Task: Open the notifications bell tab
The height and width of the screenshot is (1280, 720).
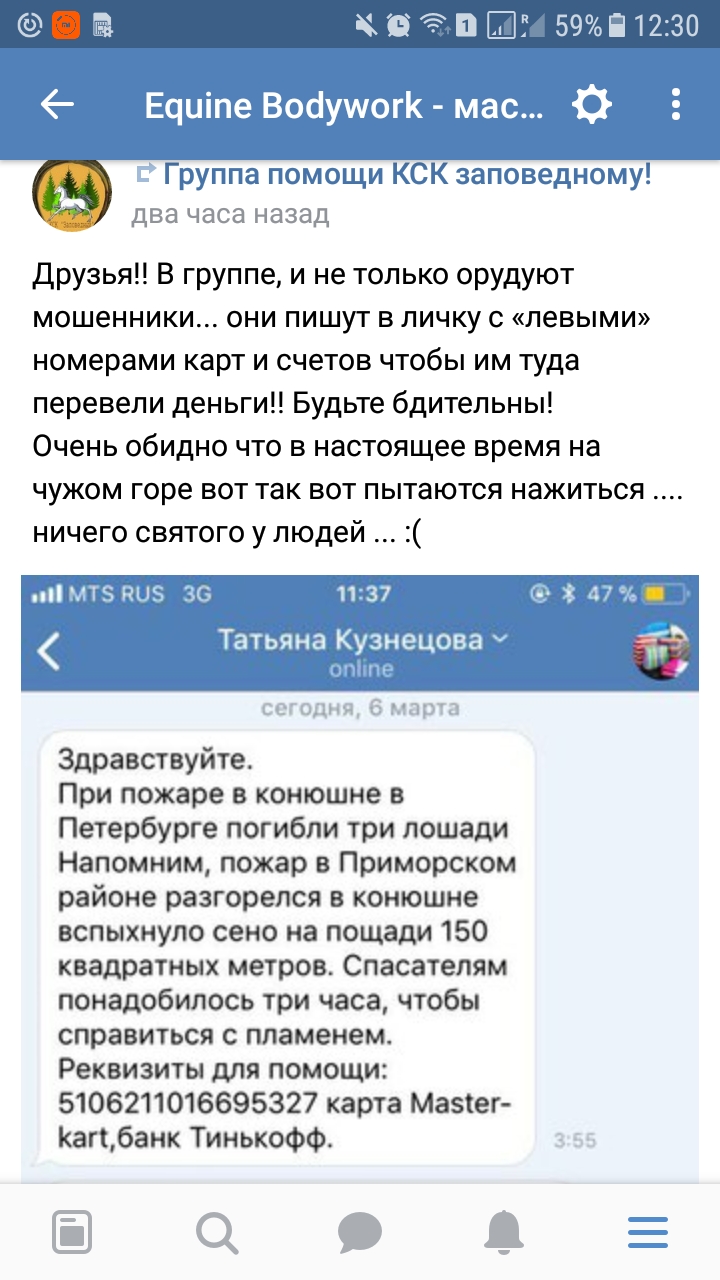Action: point(504,1231)
